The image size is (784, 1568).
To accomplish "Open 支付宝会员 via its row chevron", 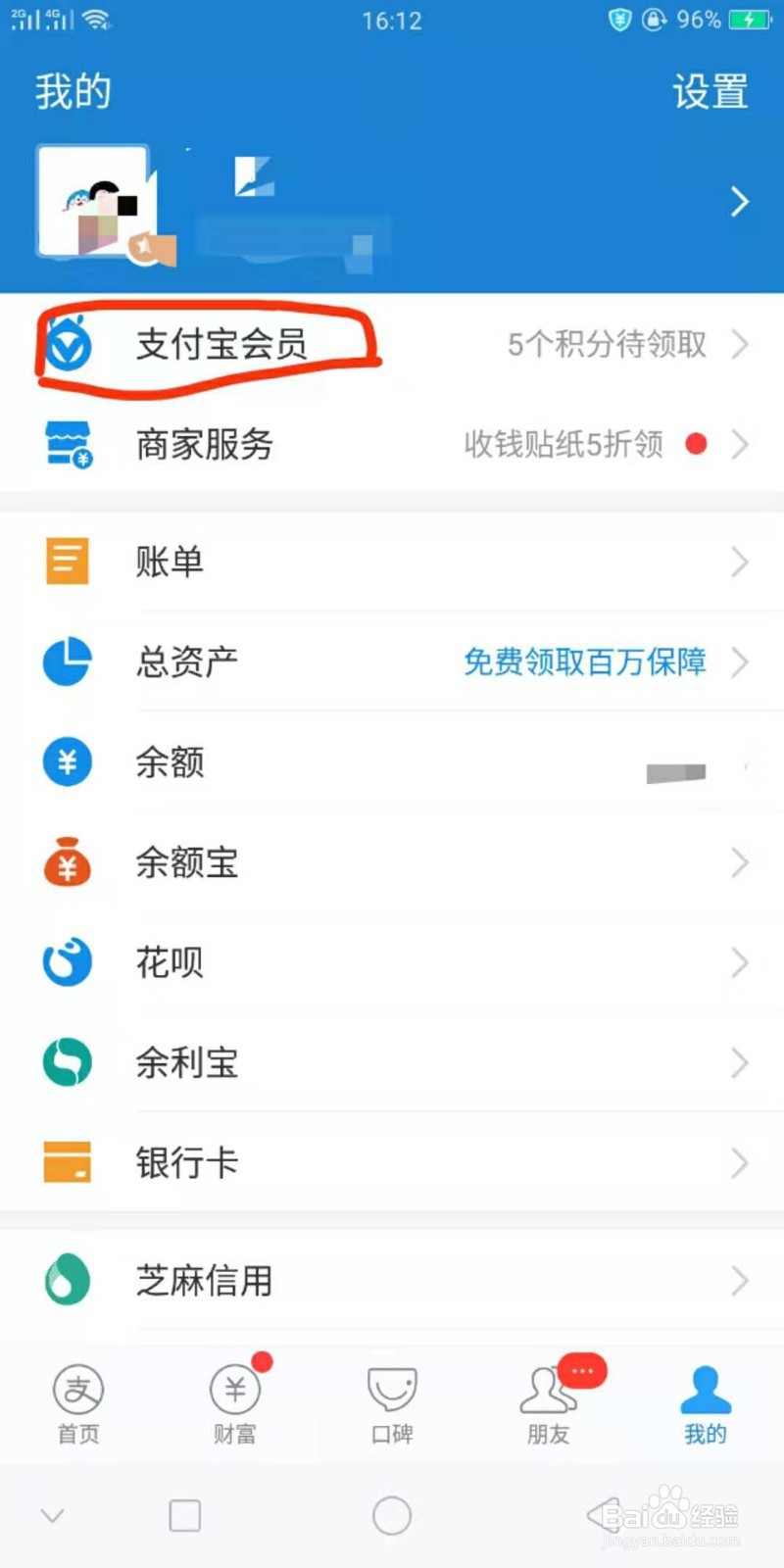I will pos(741,345).
